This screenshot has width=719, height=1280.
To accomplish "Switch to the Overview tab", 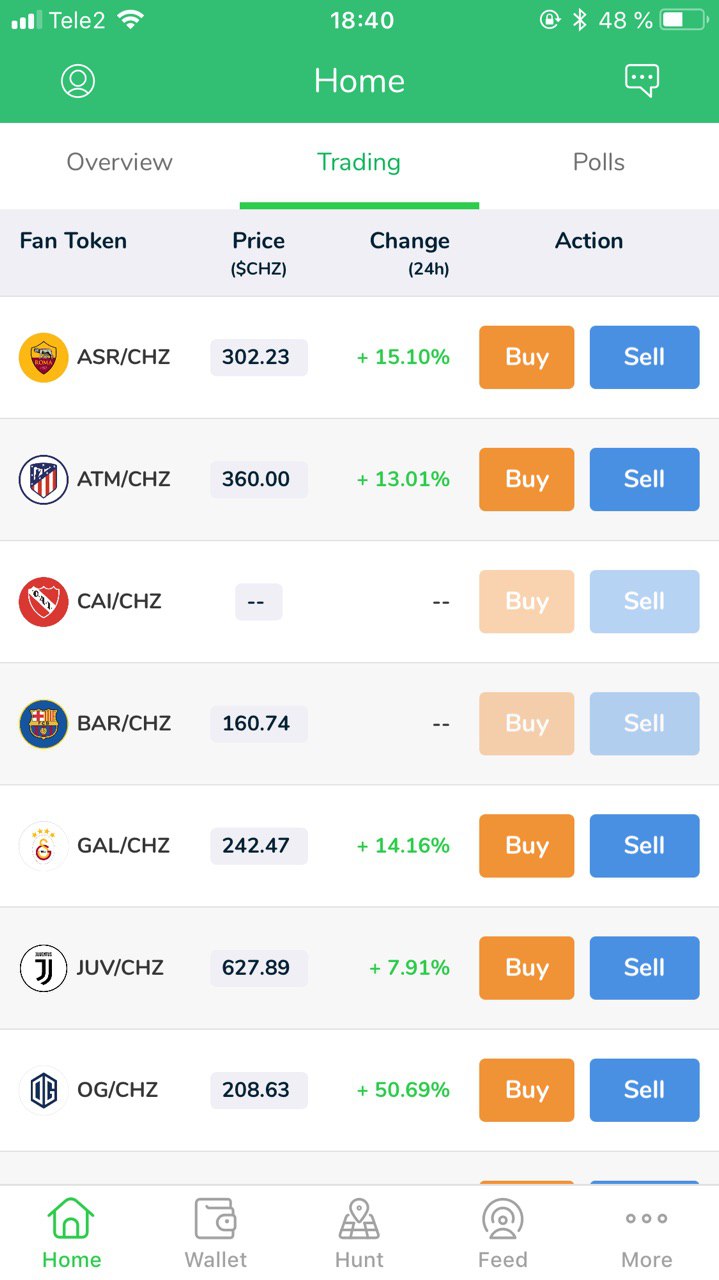I will point(120,162).
